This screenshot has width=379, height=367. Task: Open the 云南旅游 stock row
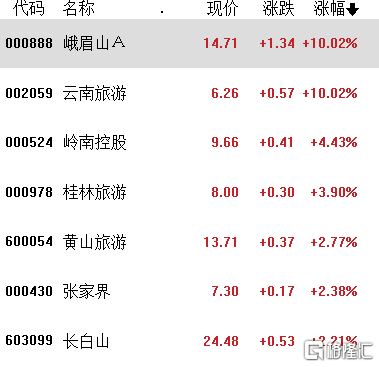(189, 93)
